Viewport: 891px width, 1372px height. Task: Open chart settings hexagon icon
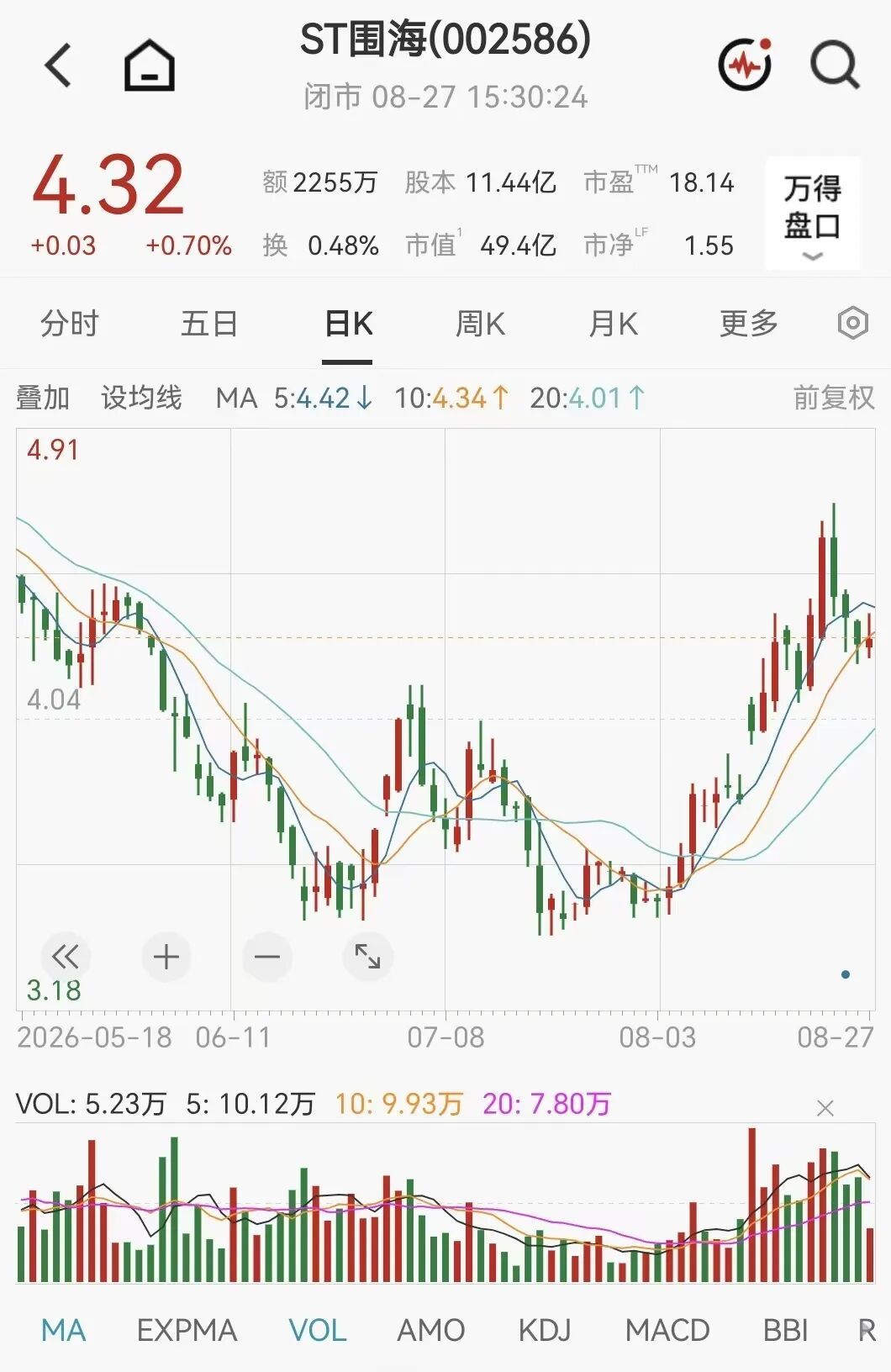[x=852, y=323]
